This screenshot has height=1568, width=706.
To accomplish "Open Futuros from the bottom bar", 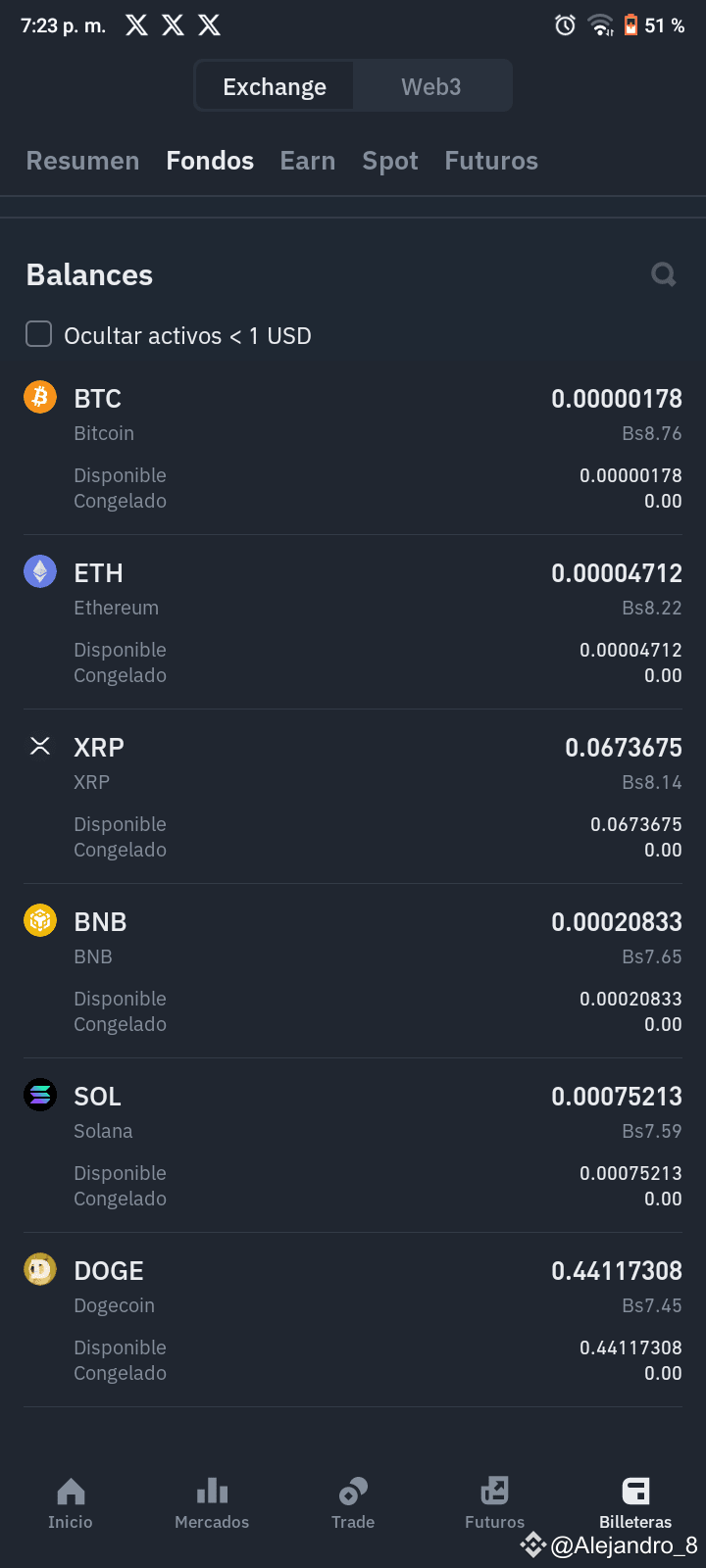I will (494, 1499).
